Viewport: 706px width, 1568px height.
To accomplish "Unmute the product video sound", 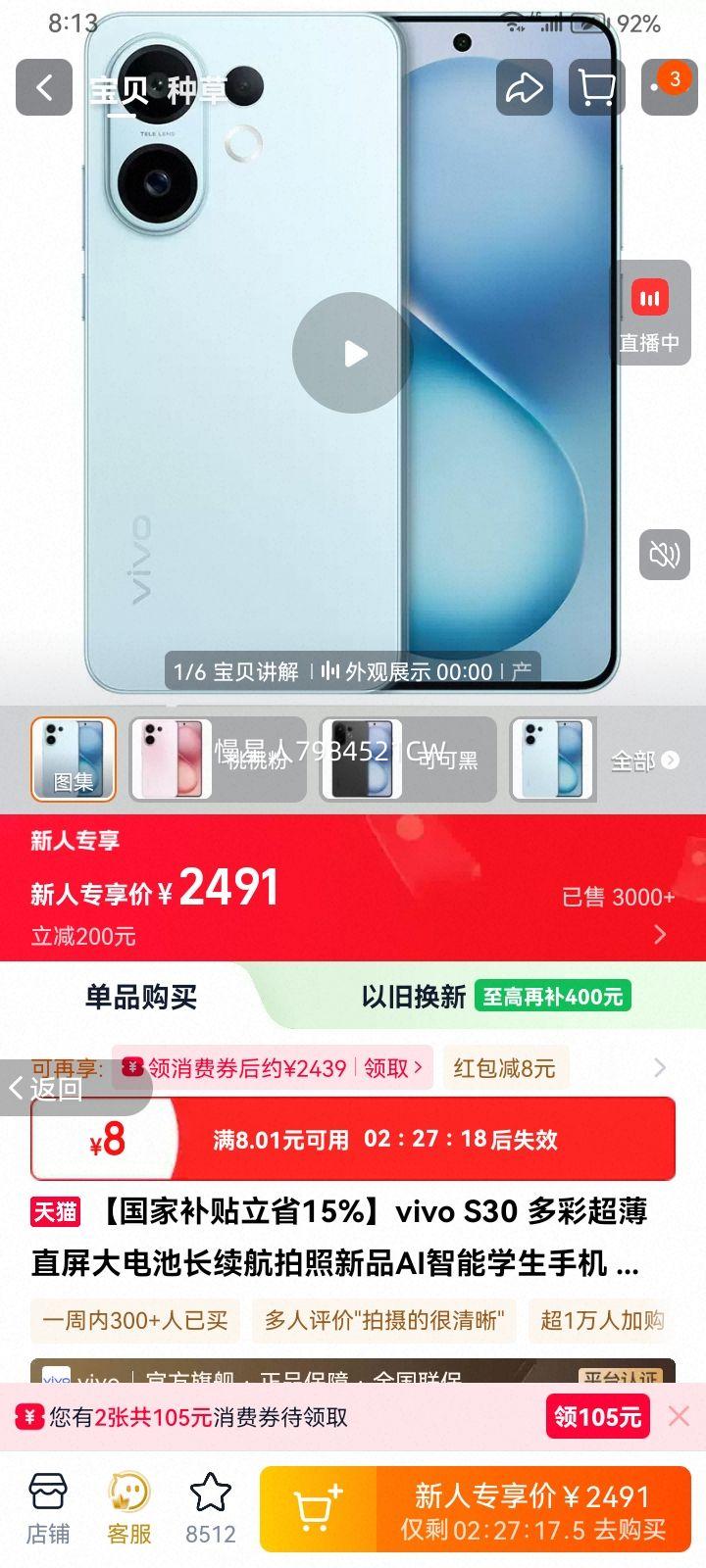I will click(666, 554).
